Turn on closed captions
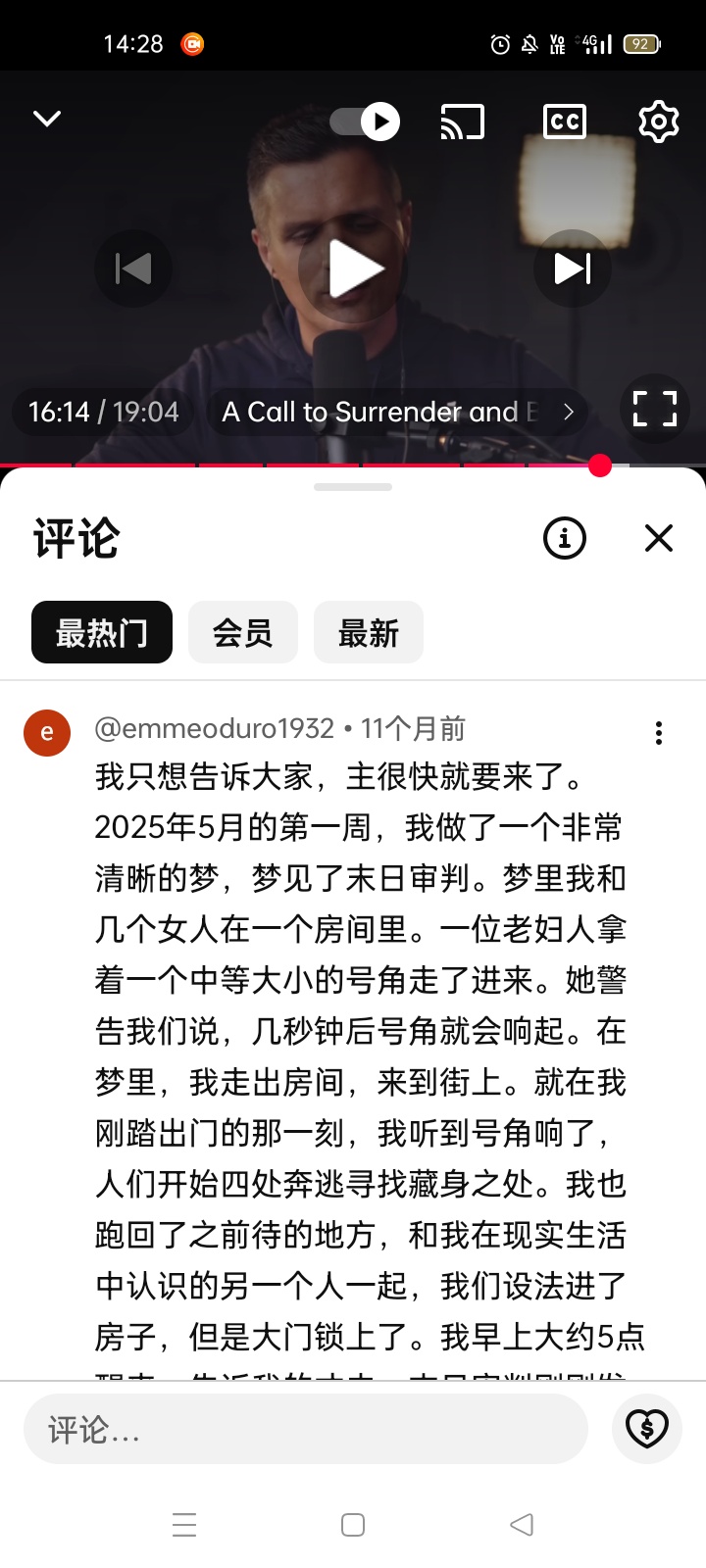This screenshot has width=706, height=1568. pos(565,122)
